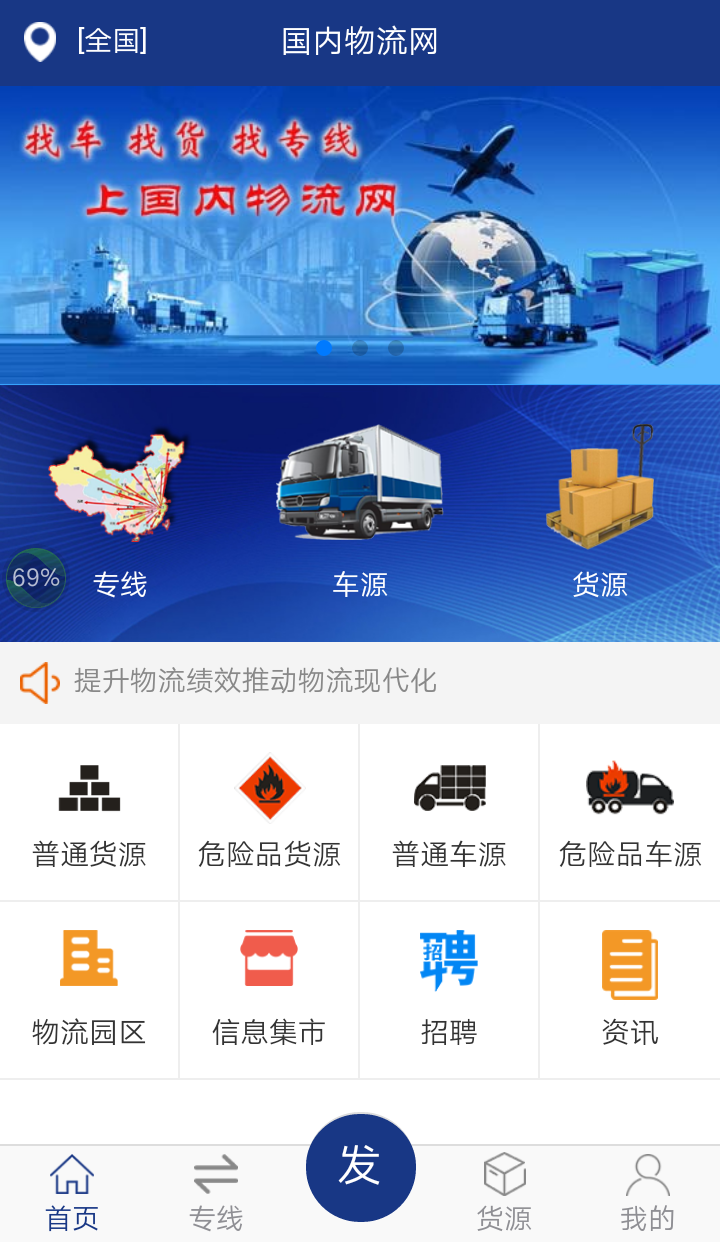720x1242 pixels.
Task: Tap the 资讯 news icon
Action: [x=629, y=988]
